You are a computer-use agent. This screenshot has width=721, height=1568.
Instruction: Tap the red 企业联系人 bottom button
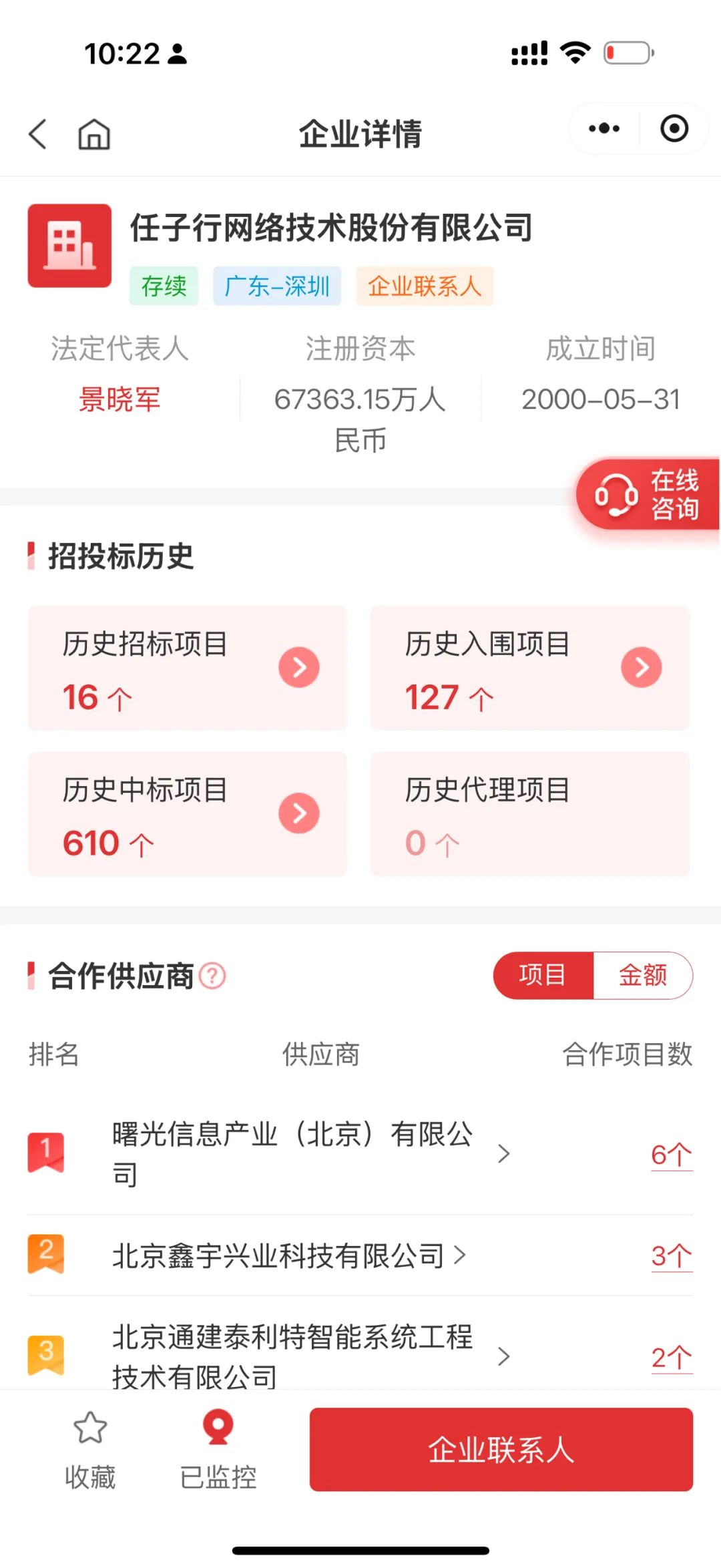coord(501,1450)
